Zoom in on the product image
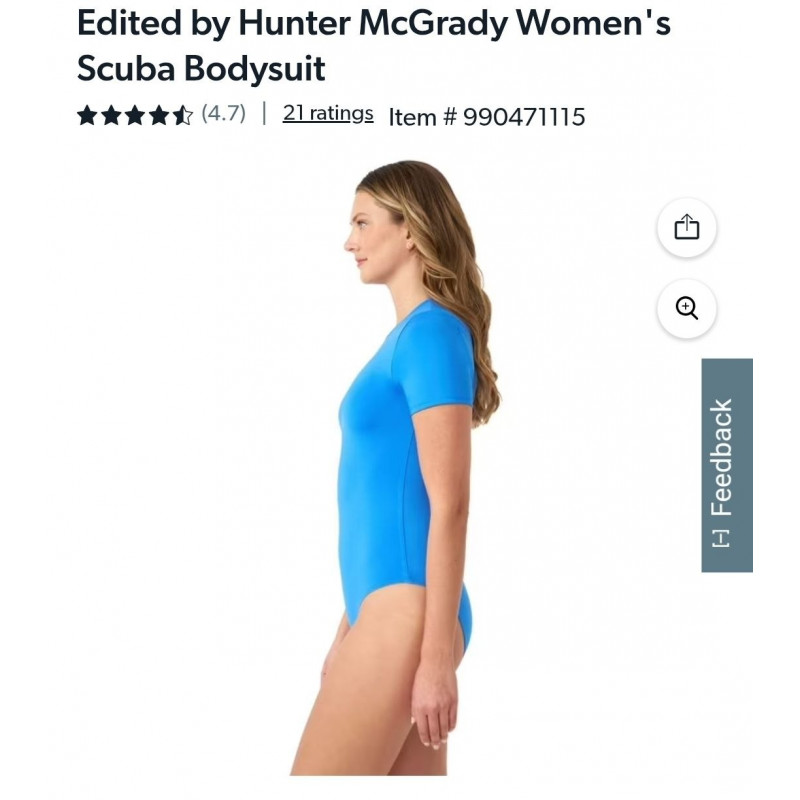This screenshot has width=800, height=800. click(686, 308)
